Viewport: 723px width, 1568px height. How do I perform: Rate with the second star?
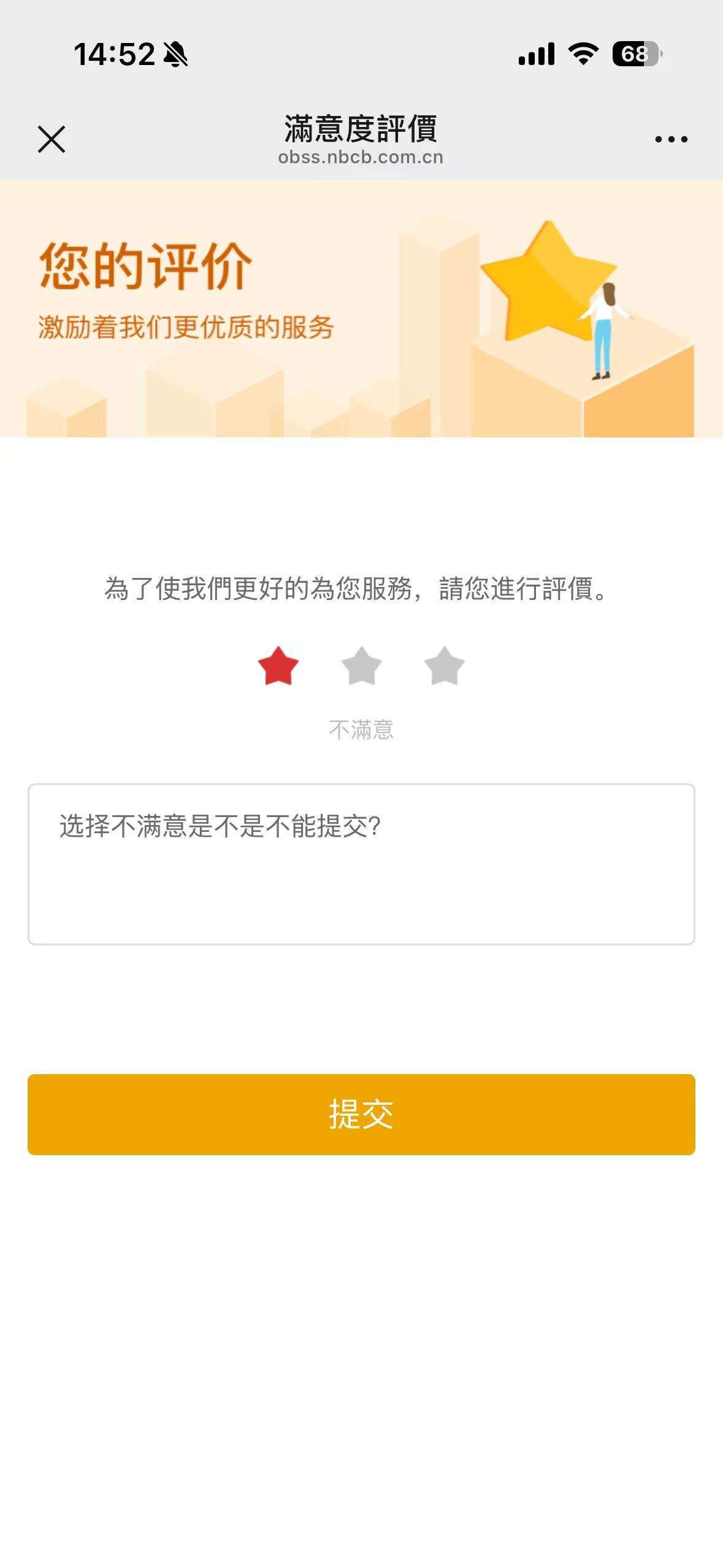[362, 666]
